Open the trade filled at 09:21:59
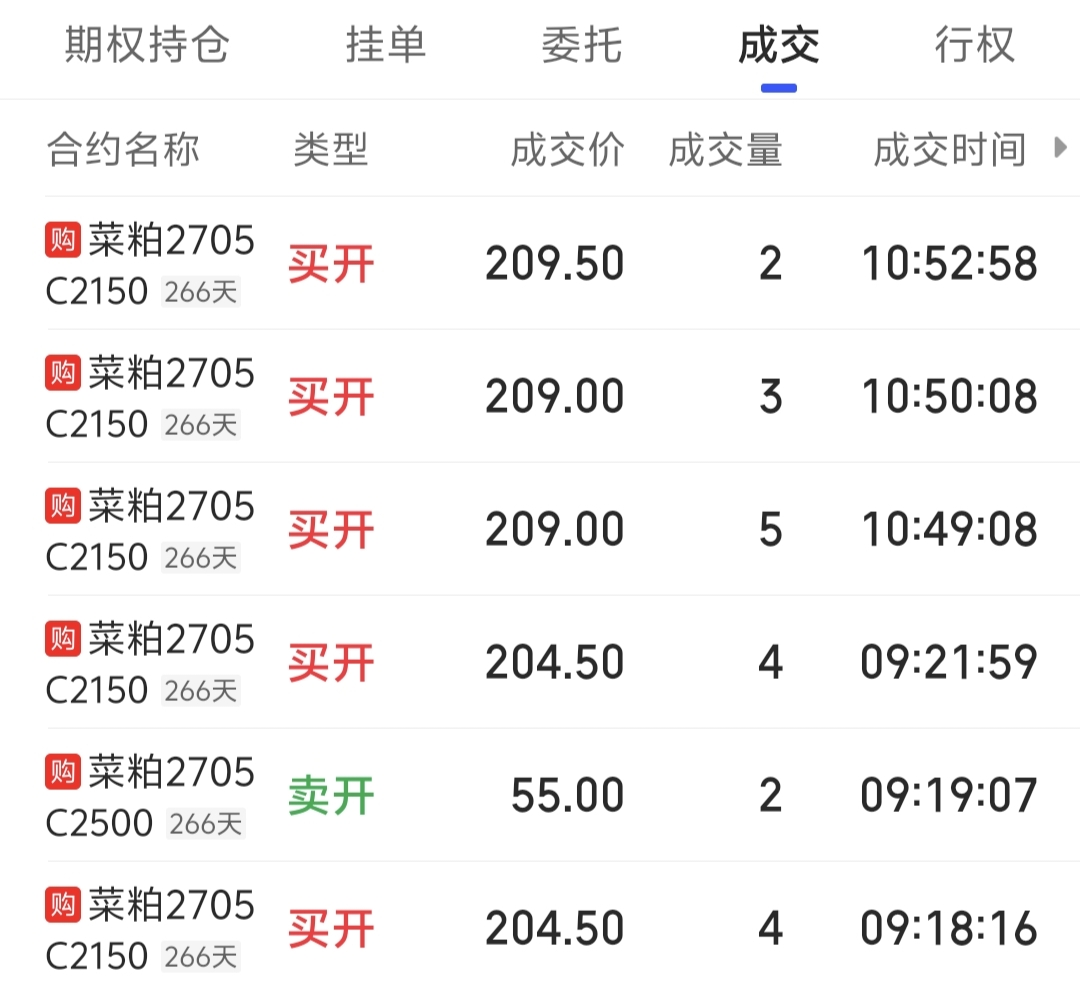 [x=540, y=662]
